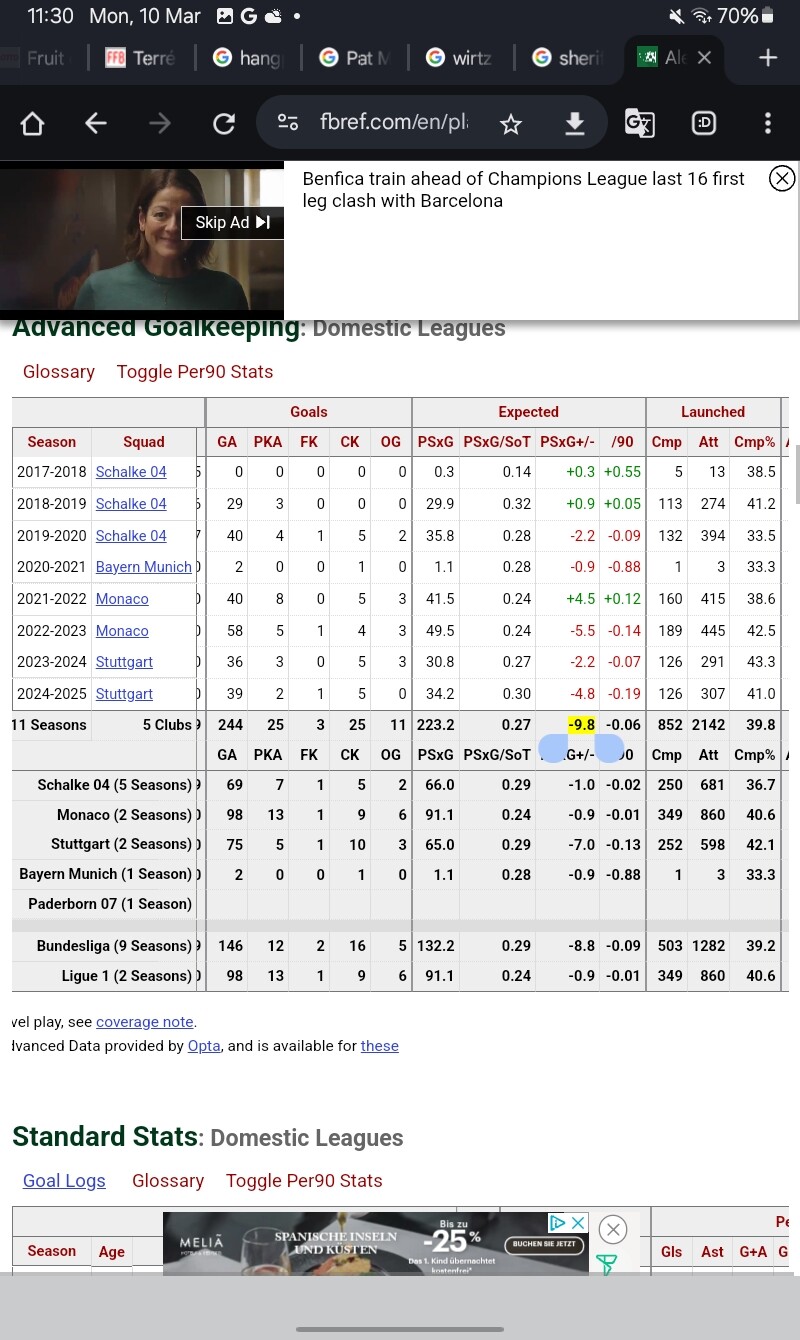Translate this page
This screenshot has height=1340, width=800.
(639, 123)
